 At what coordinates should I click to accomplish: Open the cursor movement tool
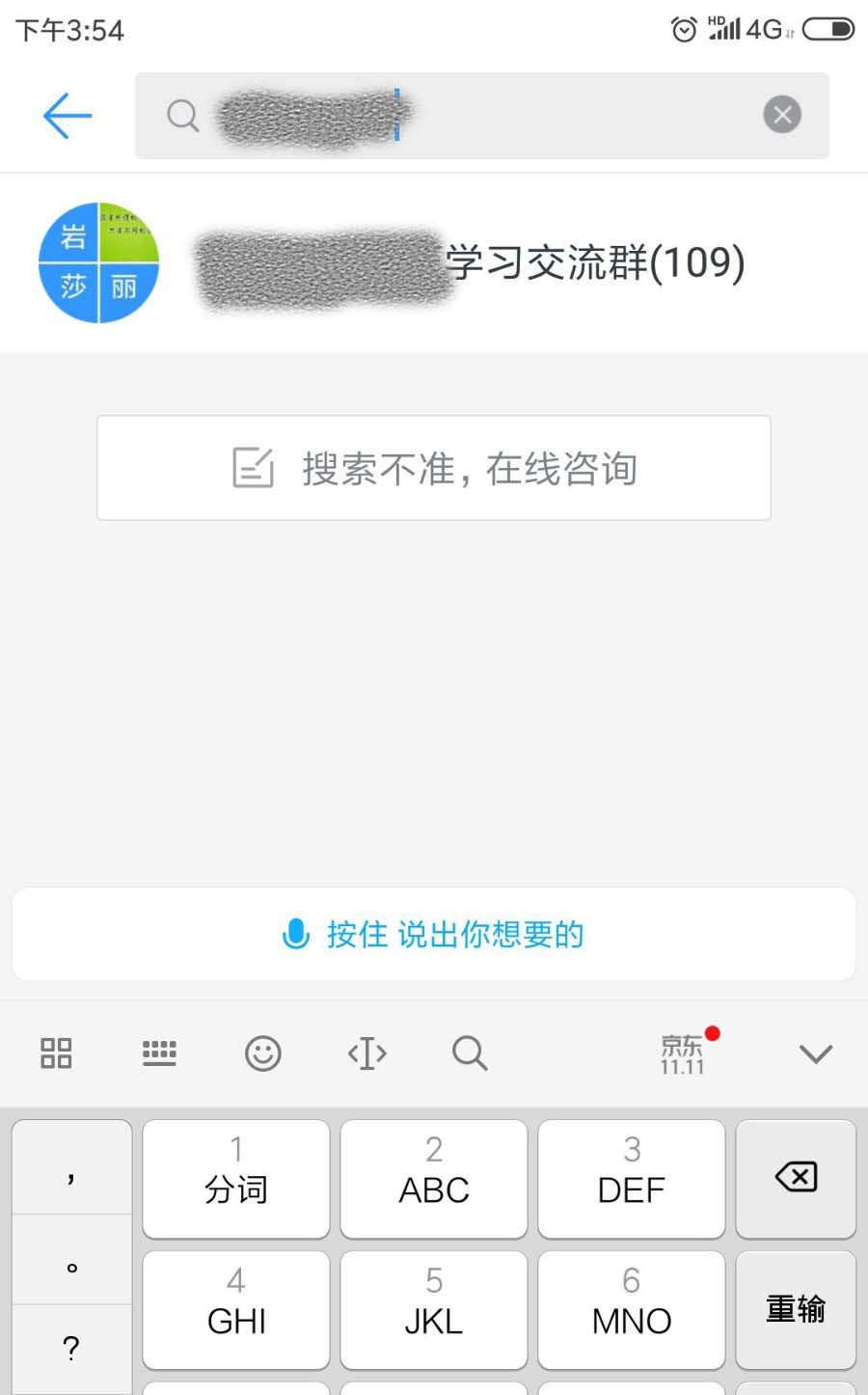tap(366, 1053)
